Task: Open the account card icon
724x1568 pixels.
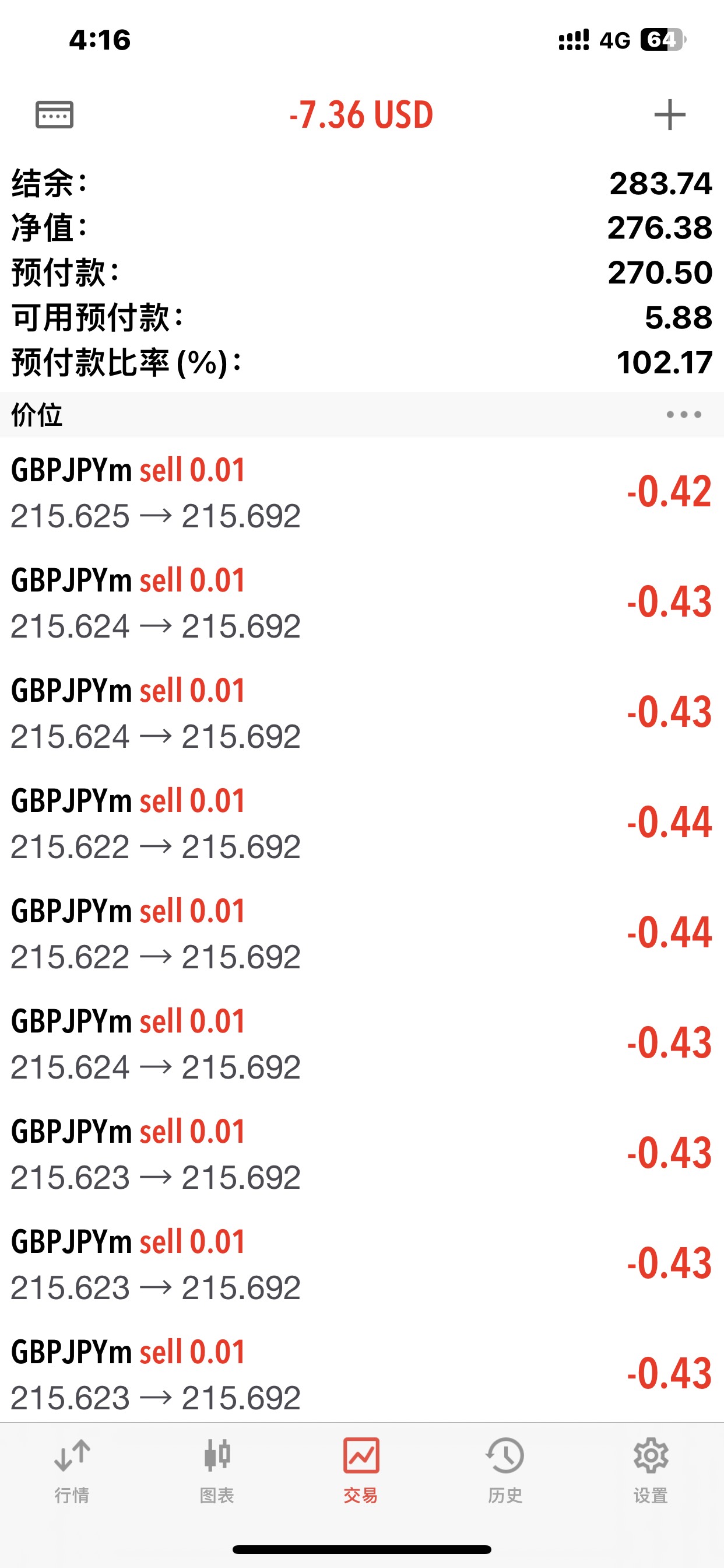Action: point(55,114)
